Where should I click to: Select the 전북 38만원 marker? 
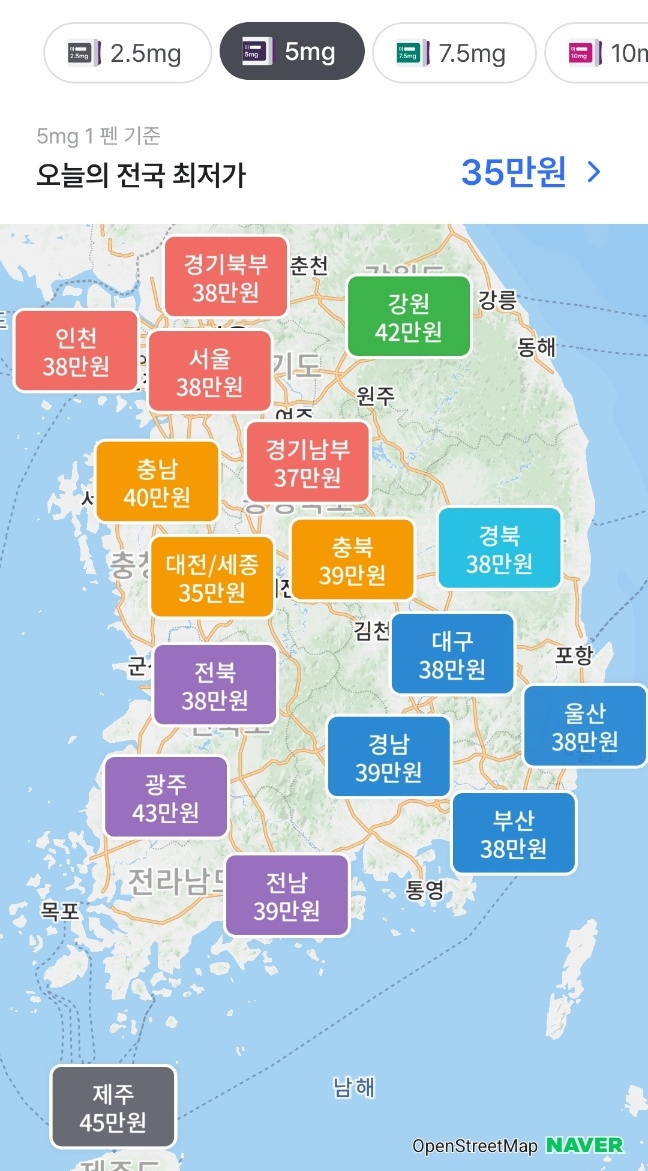215,685
